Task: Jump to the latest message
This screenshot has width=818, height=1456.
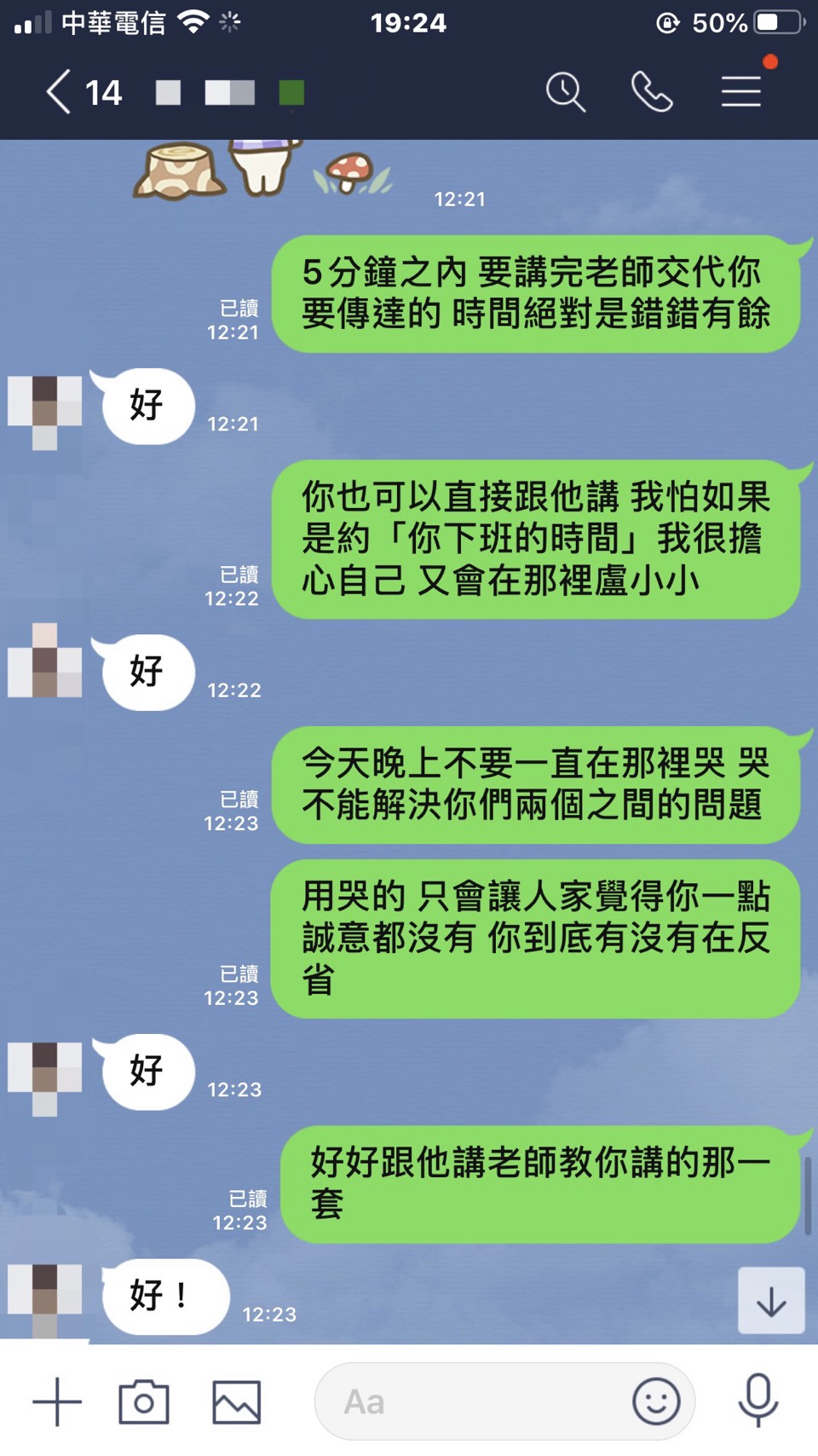Action: tap(770, 1301)
